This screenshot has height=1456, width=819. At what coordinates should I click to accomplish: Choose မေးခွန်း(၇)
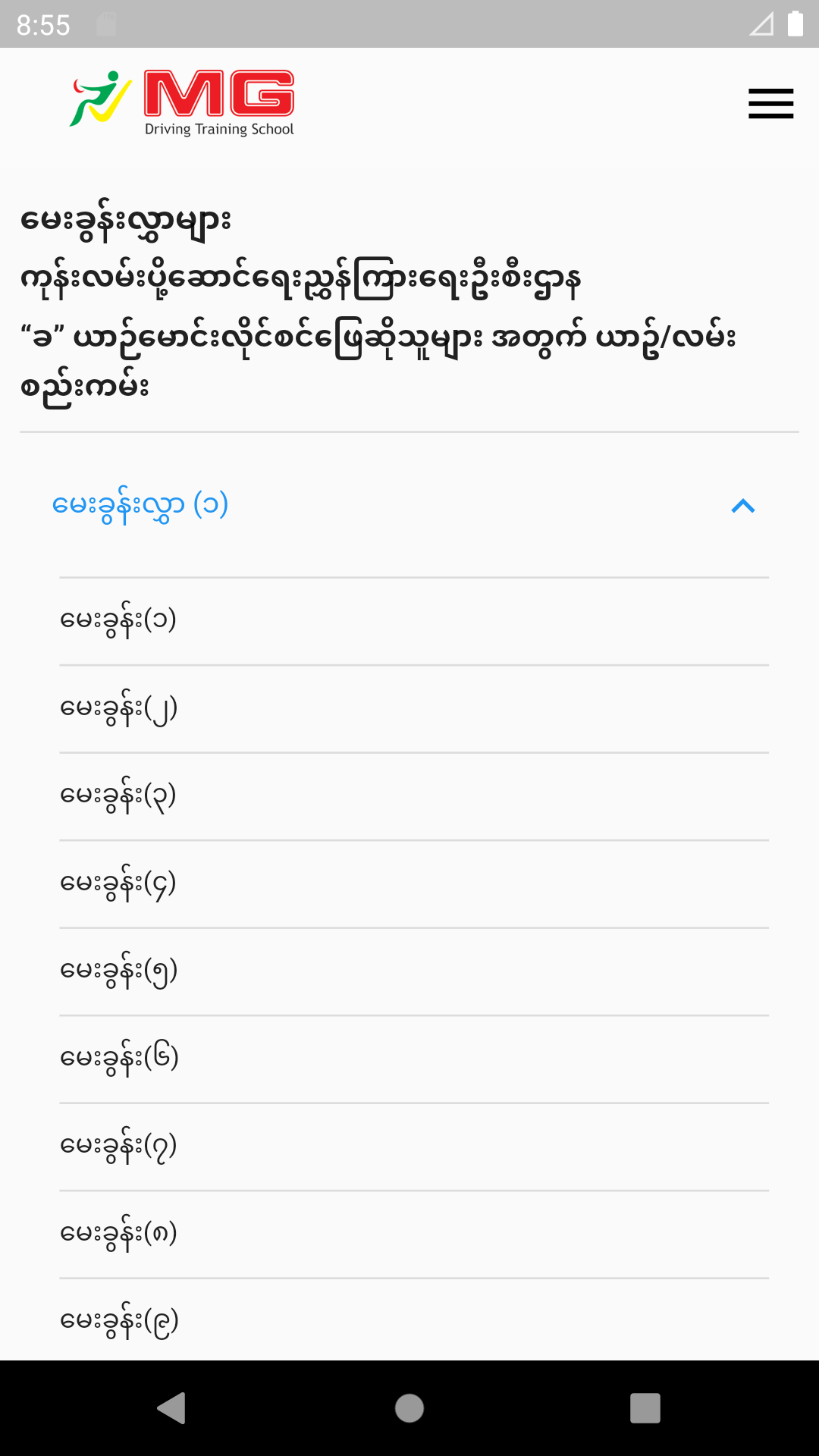click(414, 1147)
